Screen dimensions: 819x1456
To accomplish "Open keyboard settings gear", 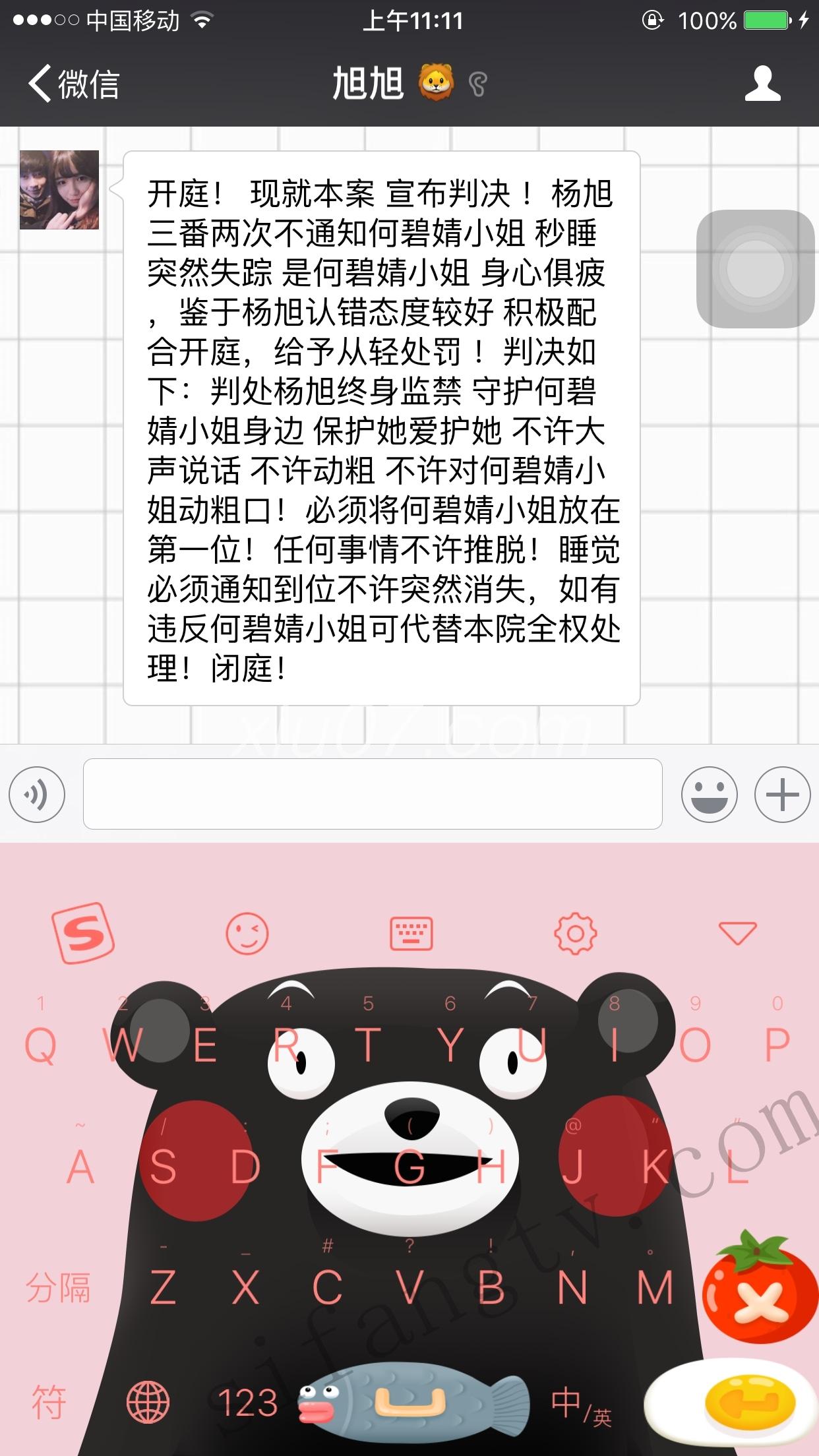I will [x=575, y=934].
